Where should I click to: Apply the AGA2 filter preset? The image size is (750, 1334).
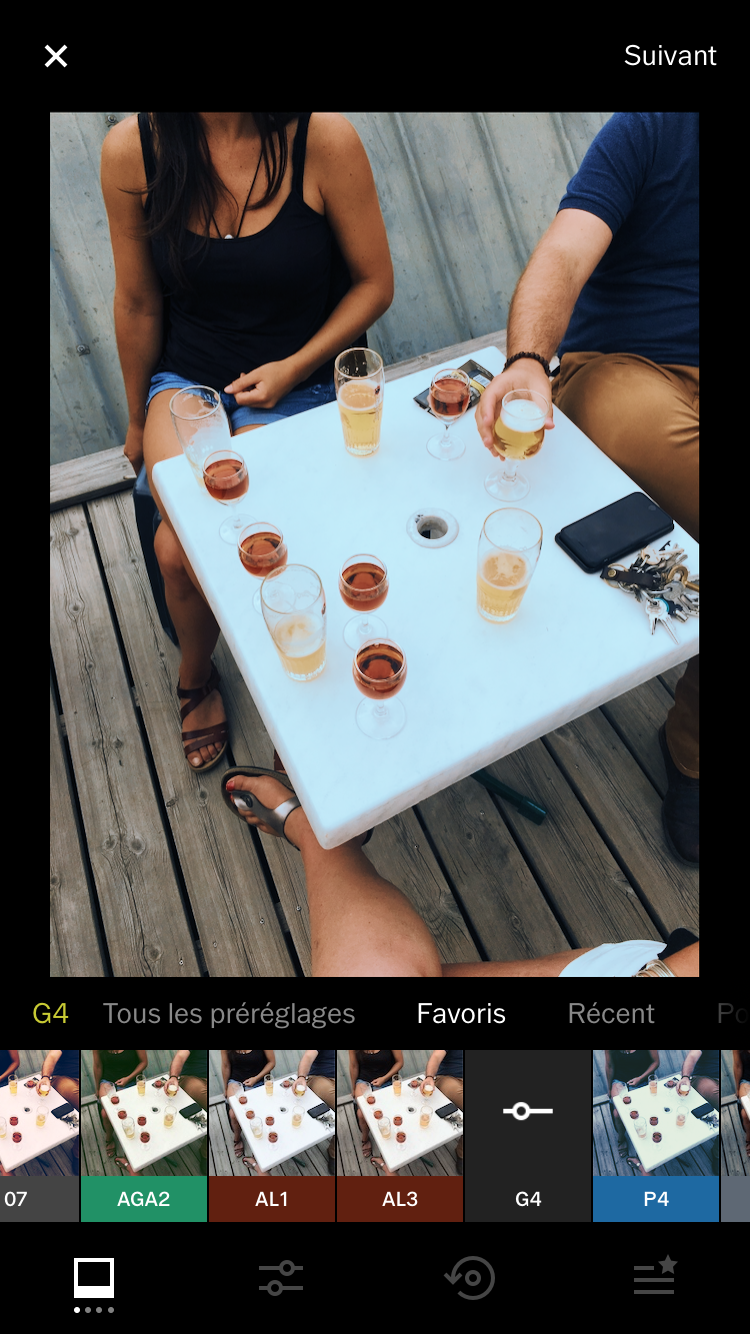tap(144, 1135)
